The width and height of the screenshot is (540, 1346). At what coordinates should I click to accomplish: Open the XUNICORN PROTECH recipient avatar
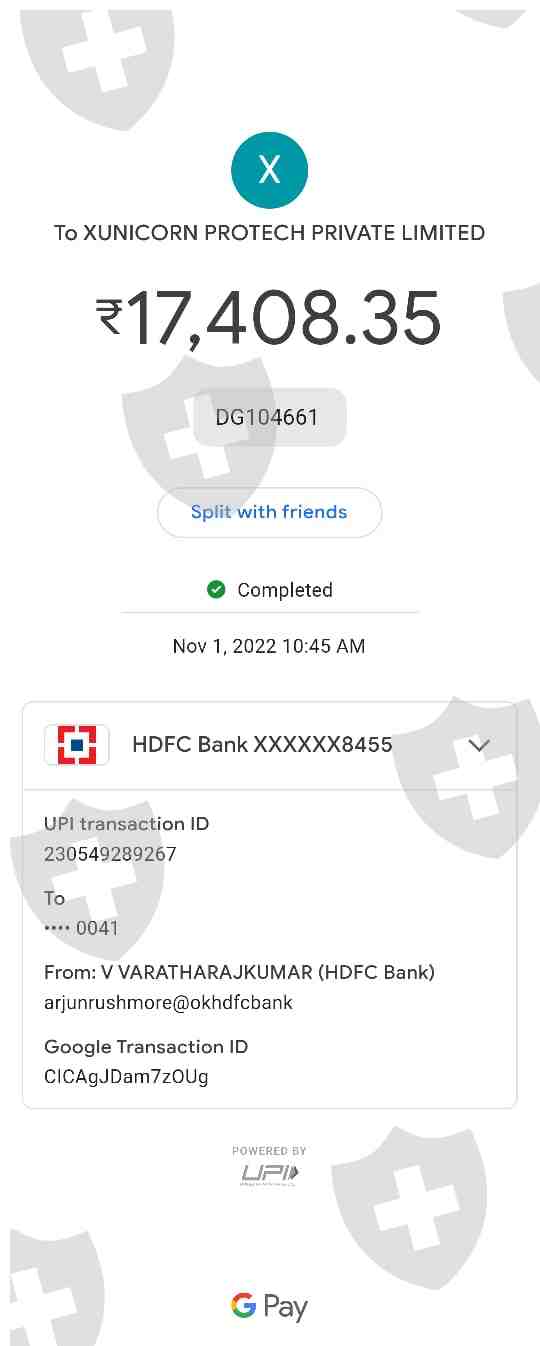(269, 170)
